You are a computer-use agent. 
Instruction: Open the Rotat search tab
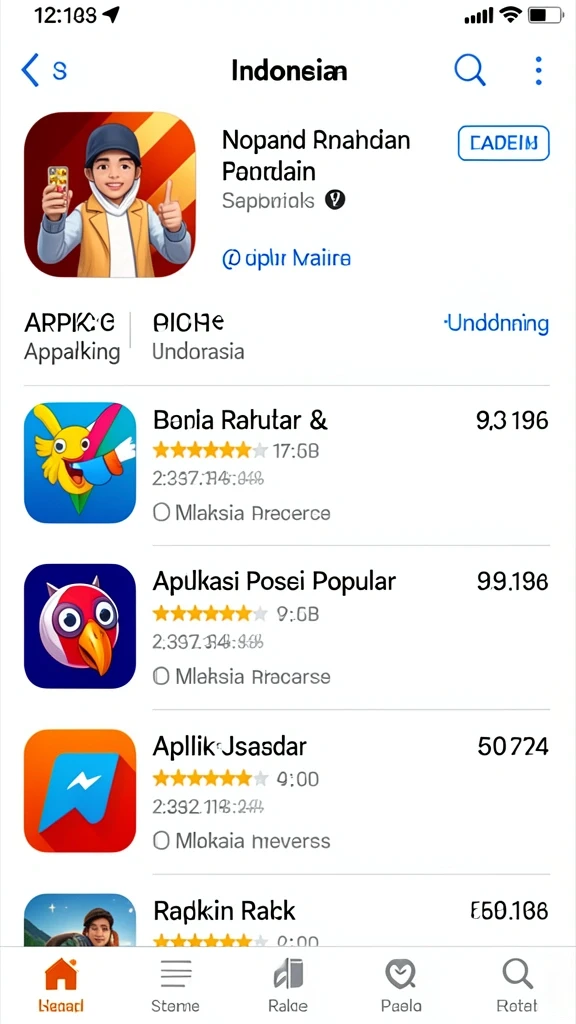(x=517, y=985)
